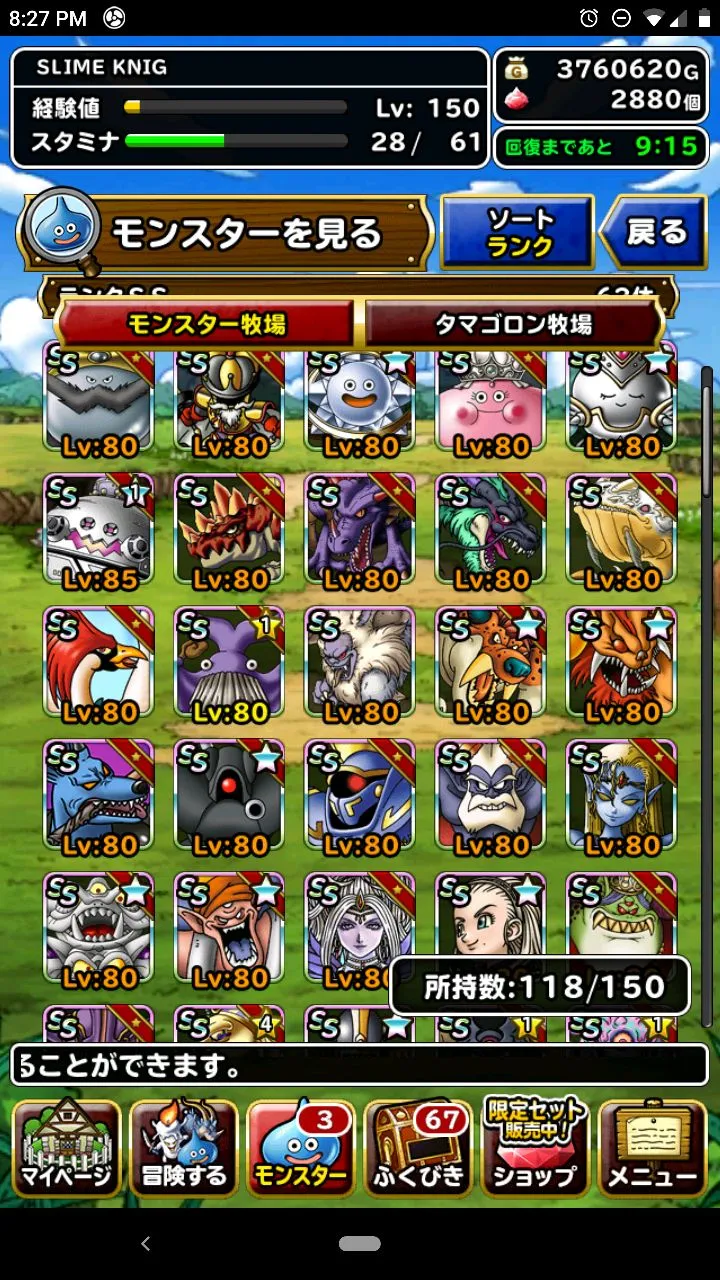Tap the ソート ランク sort button
Viewport: 720px width, 1280px height.
[x=517, y=233]
